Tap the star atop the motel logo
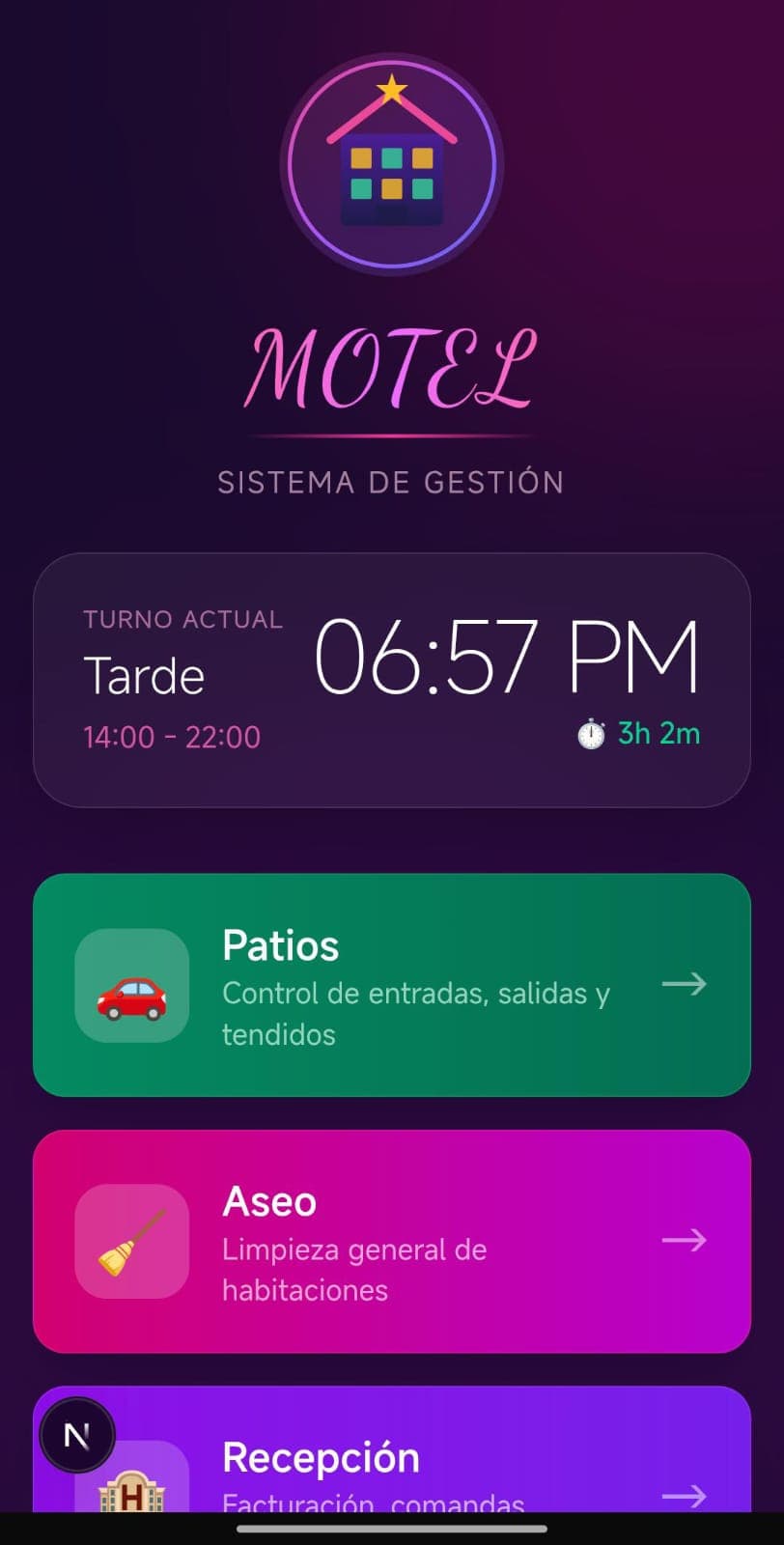This screenshot has height=1545, width=784. pos(392,85)
